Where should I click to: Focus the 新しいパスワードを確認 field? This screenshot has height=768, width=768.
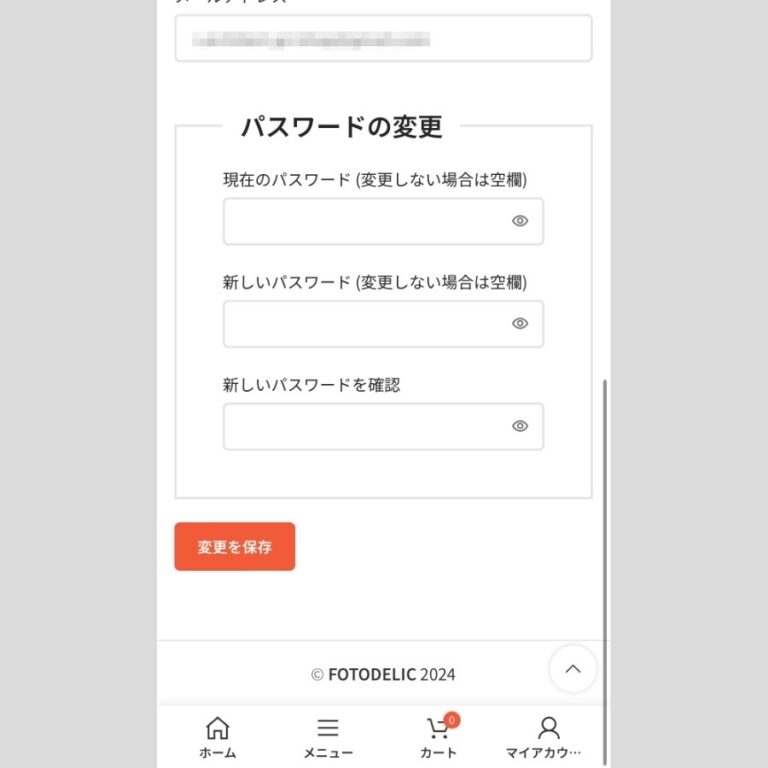(365, 427)
